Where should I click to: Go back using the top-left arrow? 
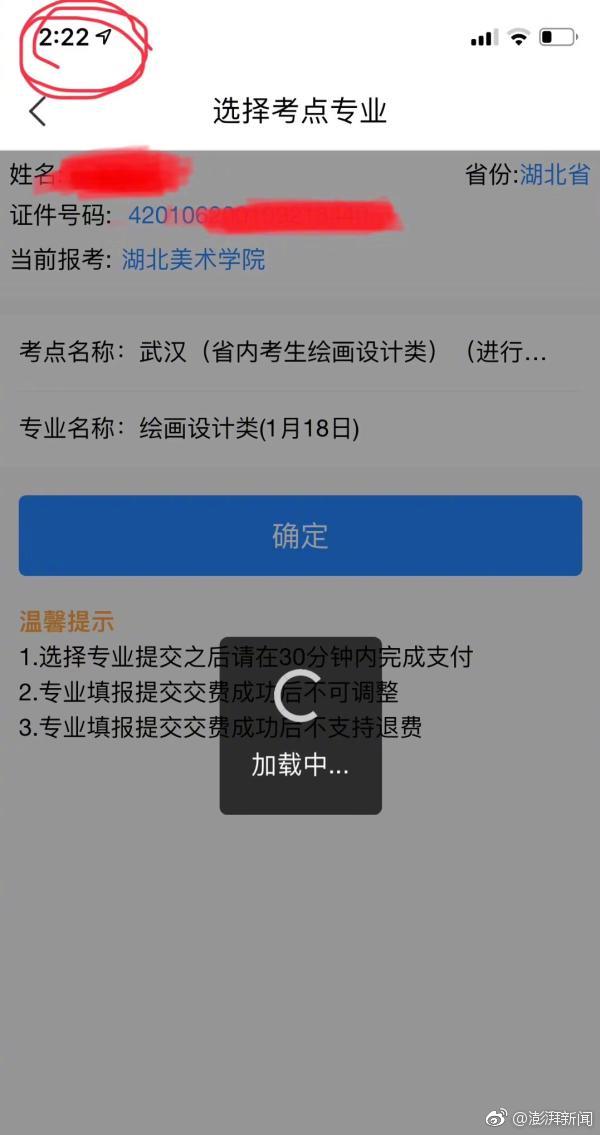click(37, 111)
